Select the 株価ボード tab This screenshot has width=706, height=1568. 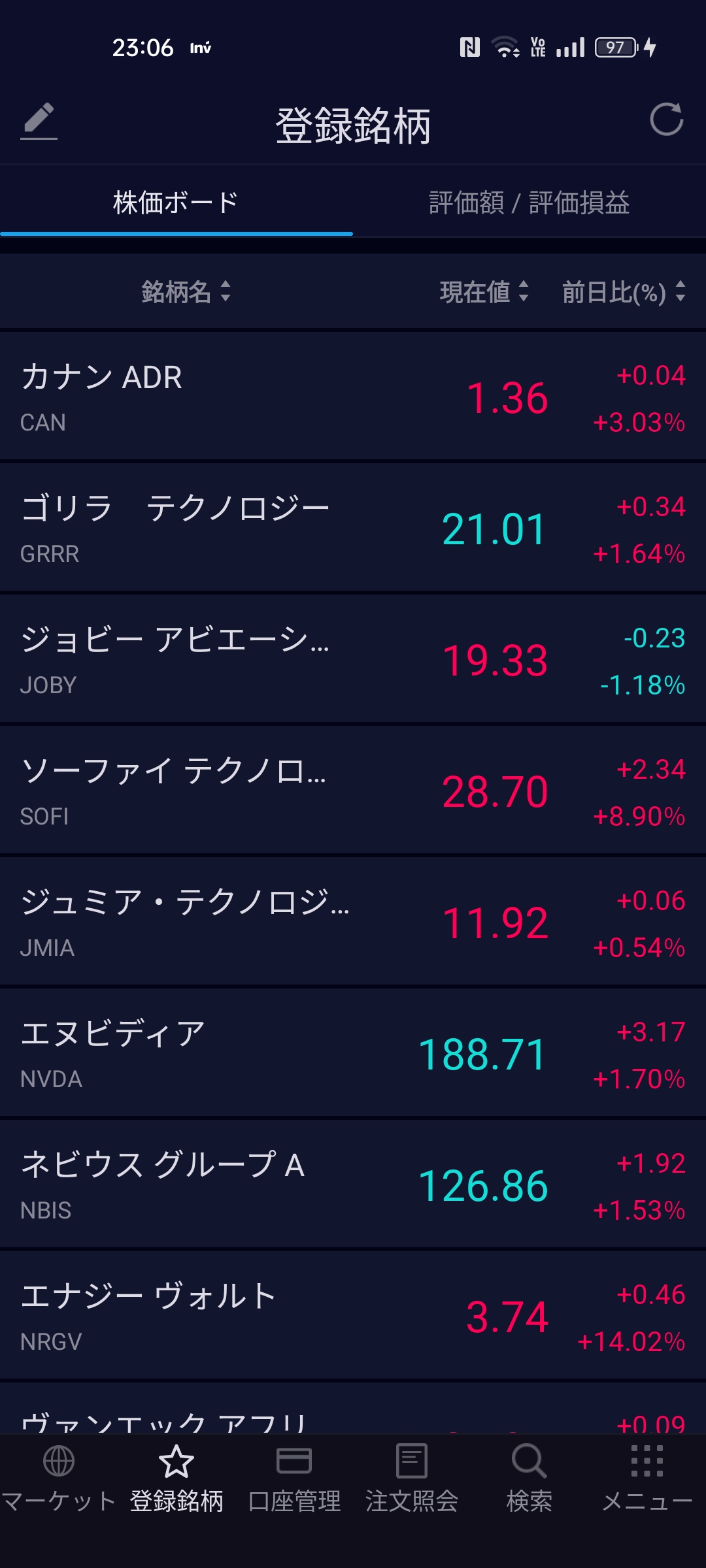[x=176, y=203]
